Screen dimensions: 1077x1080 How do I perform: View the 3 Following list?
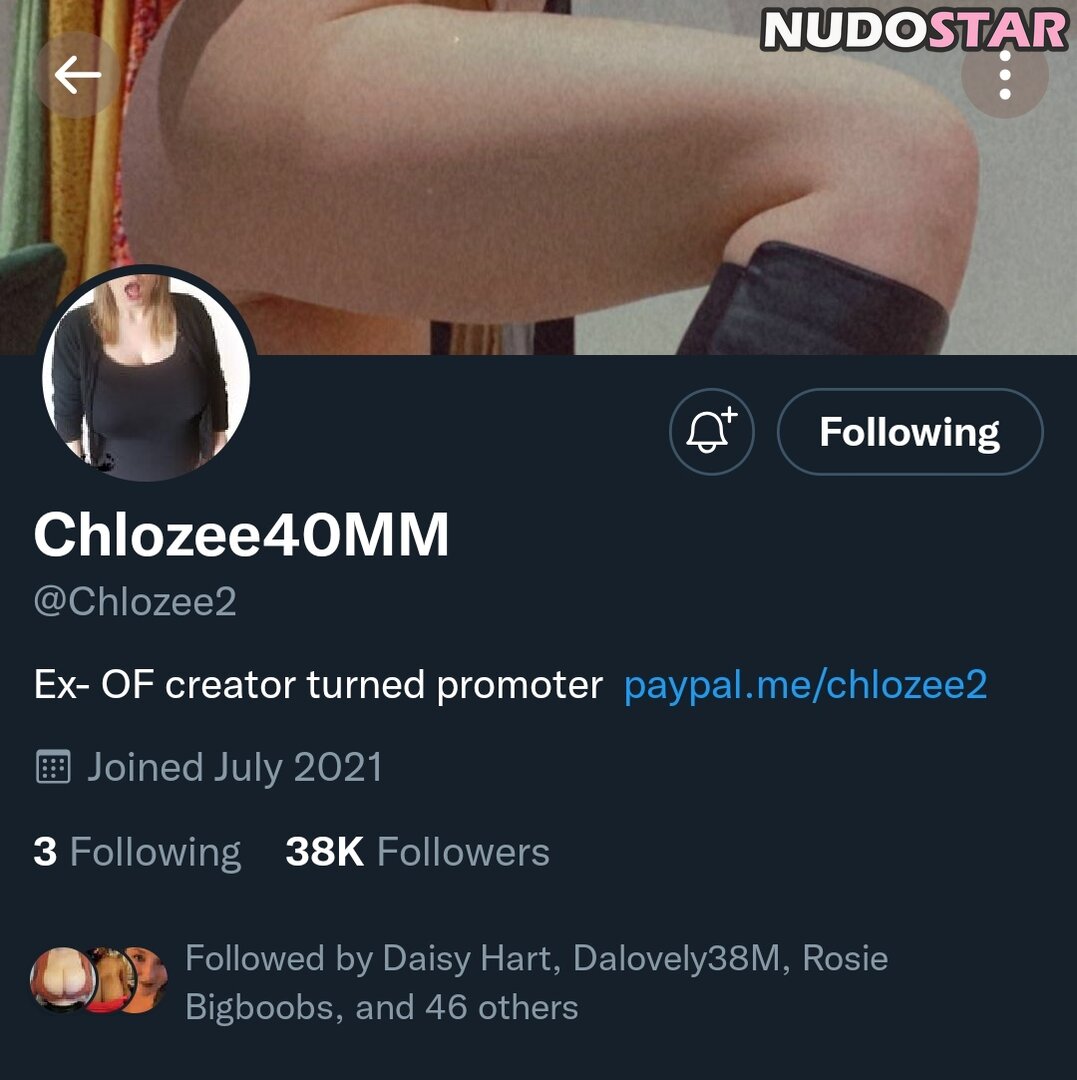[x=138, y=852]
